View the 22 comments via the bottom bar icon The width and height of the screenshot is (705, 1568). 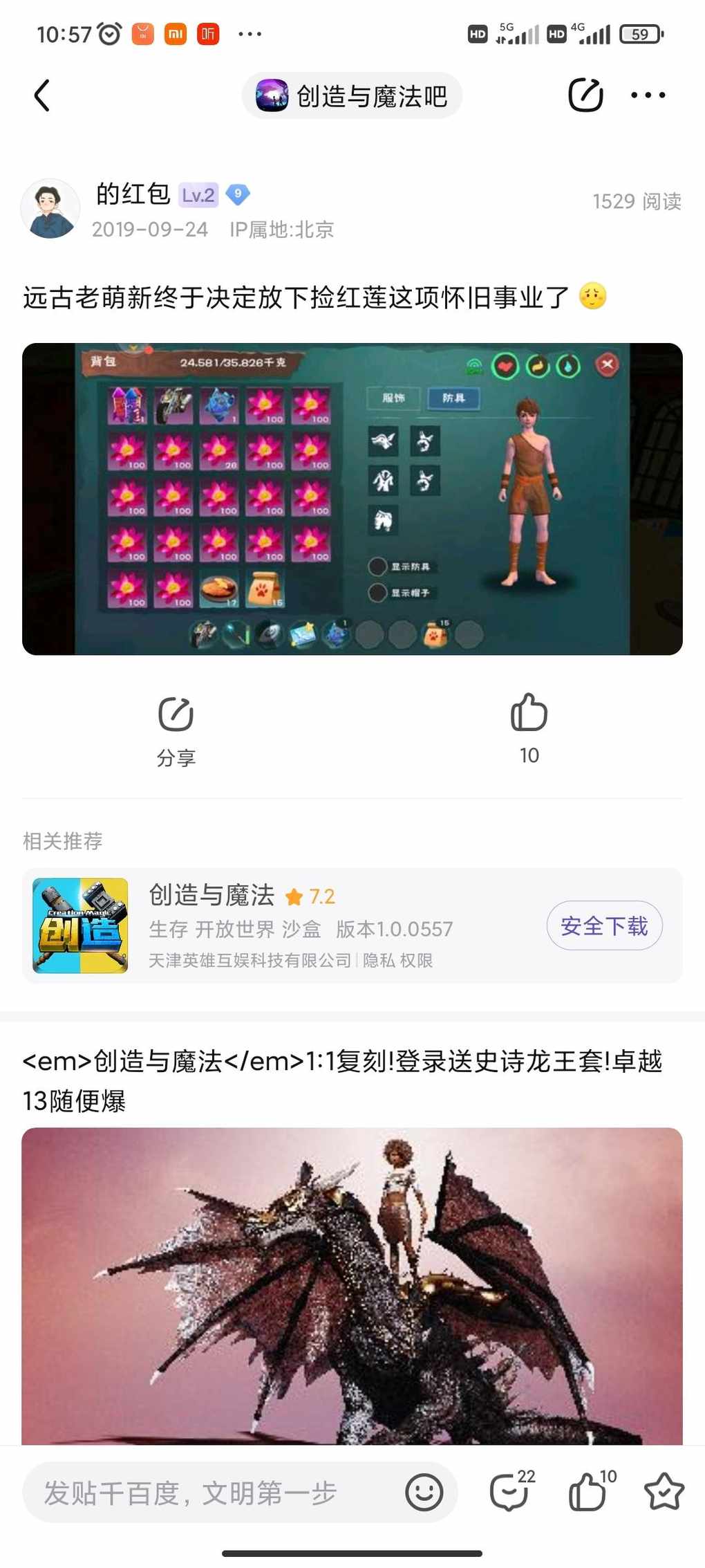511,1492
